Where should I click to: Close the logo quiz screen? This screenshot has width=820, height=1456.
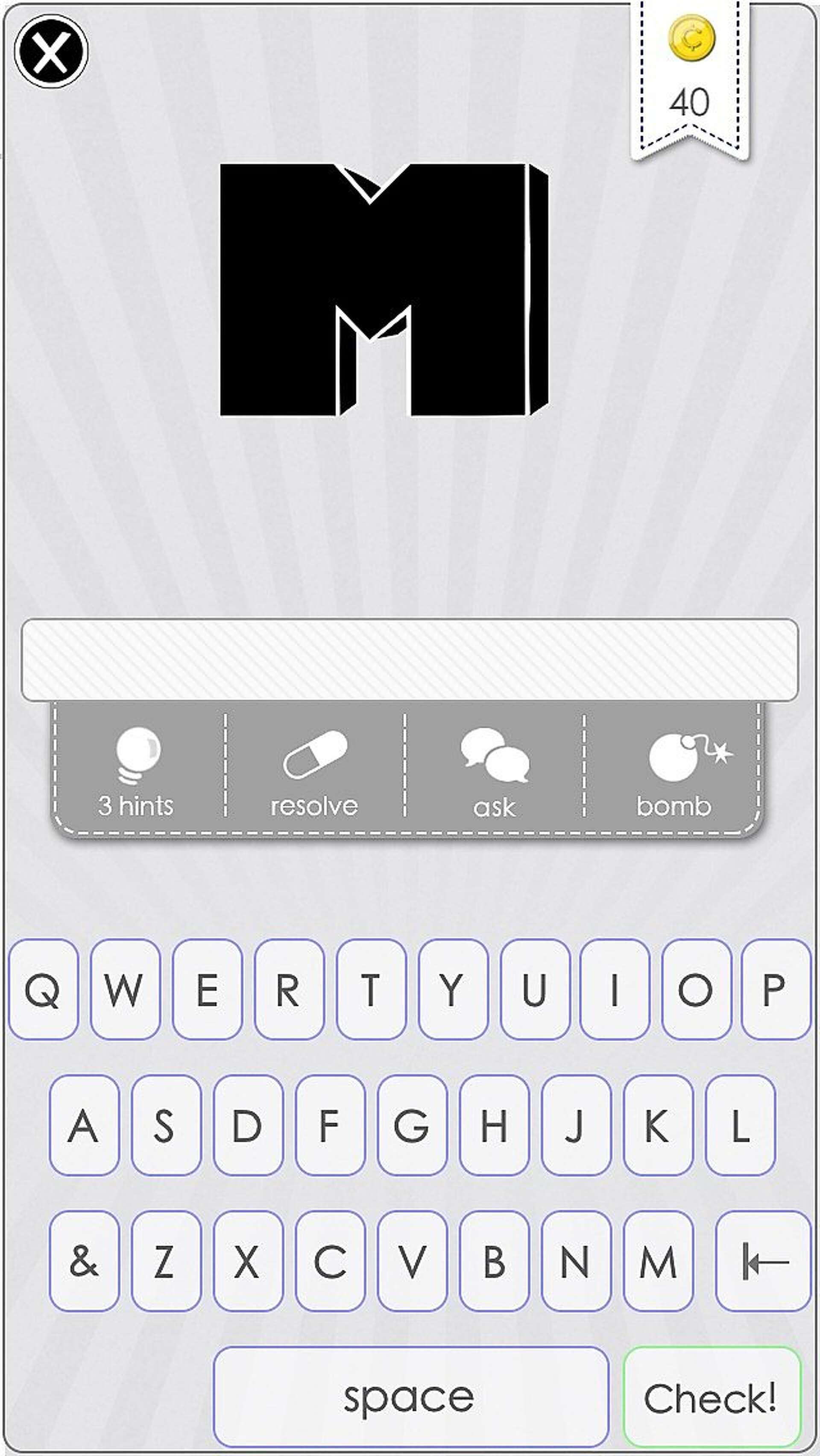51,51
